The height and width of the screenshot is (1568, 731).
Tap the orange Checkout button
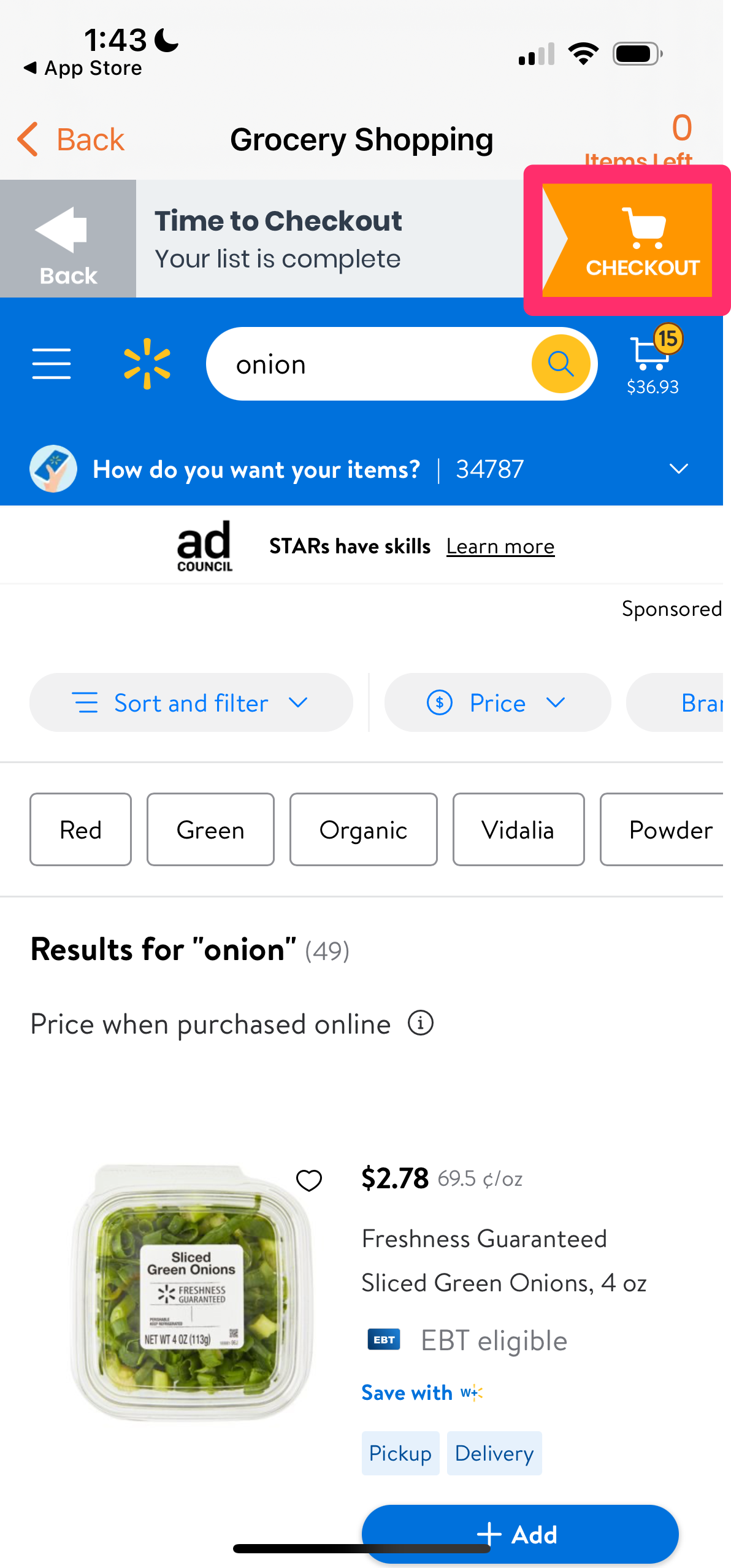(627, 240)
